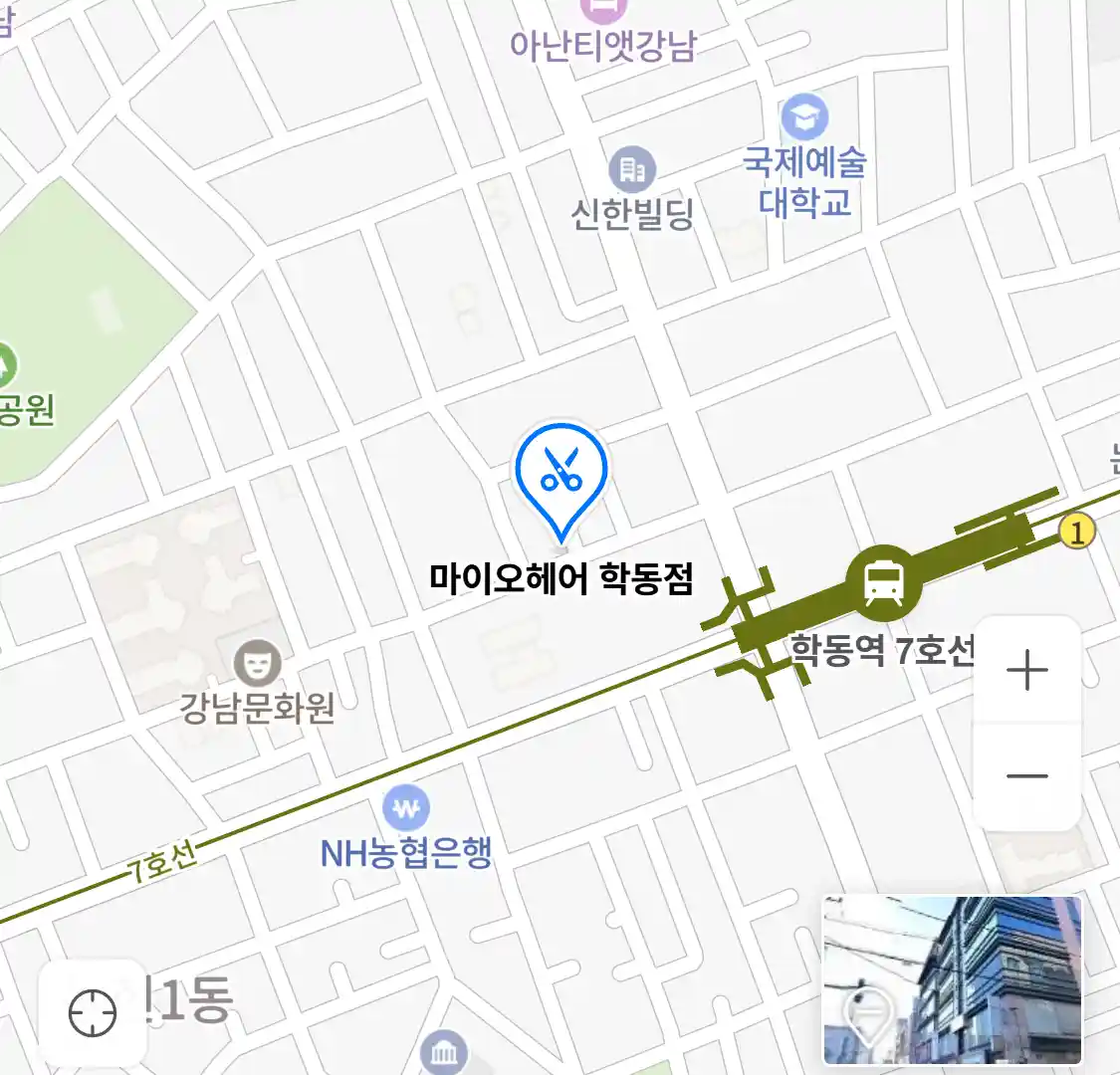Zoom out of the map

click(1027, 776)
